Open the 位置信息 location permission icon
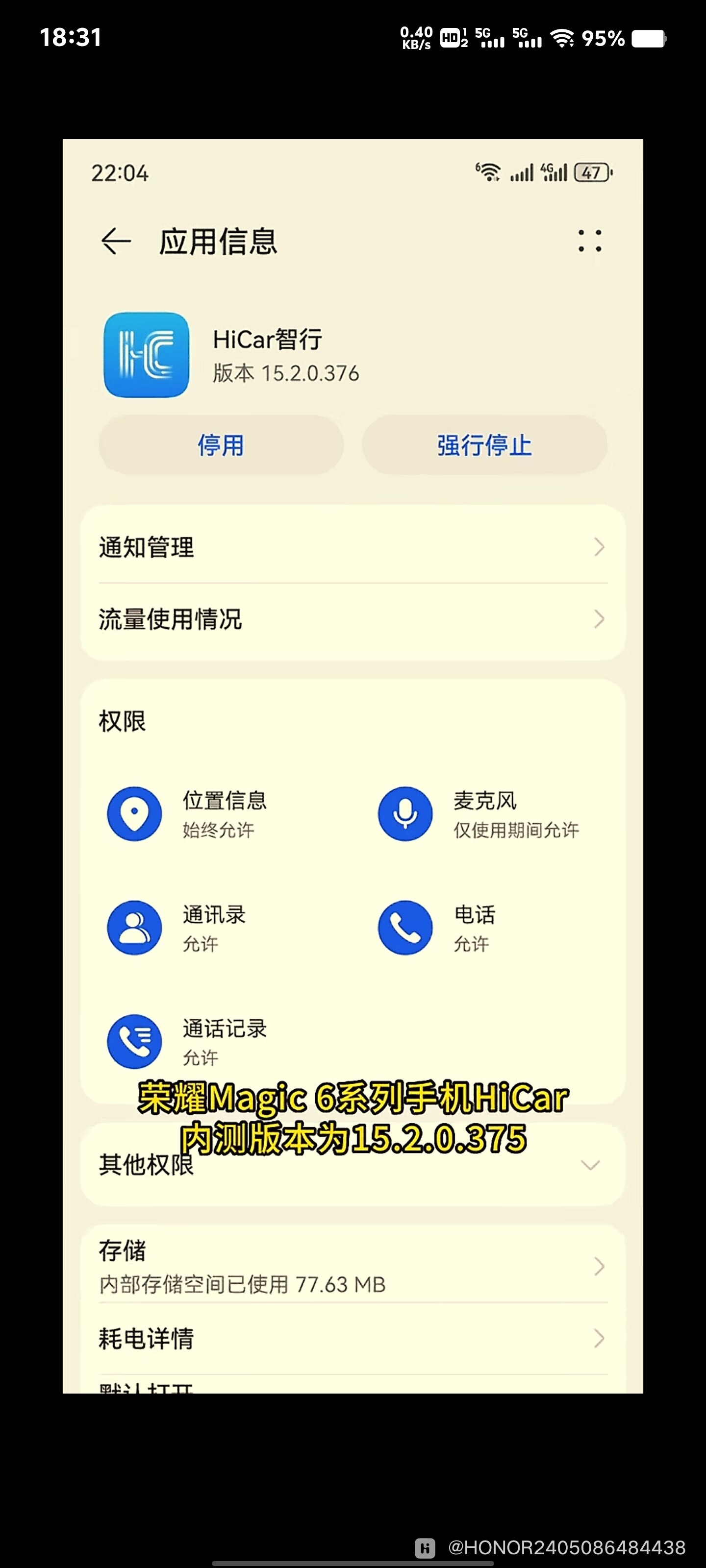706x1568 pixels. (x=134, y=814)
